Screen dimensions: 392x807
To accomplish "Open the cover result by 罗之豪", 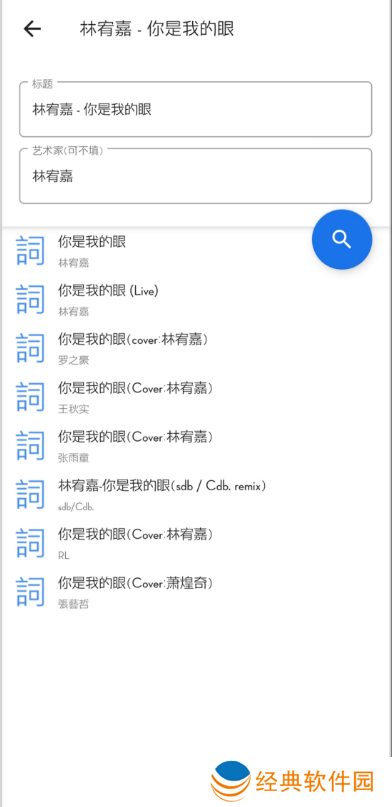I will (x=195, y=348).
